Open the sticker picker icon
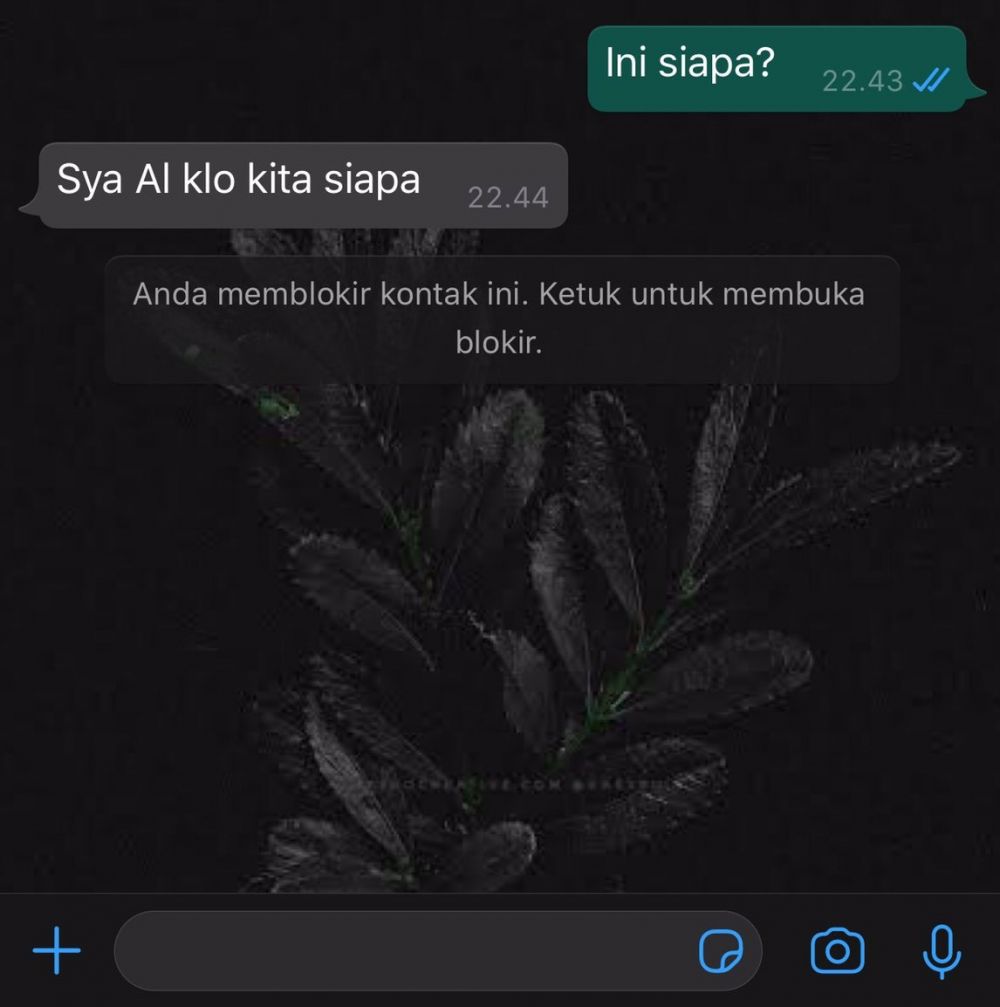The height and width of the screenshot is (1007, 1000). (719, 951)
